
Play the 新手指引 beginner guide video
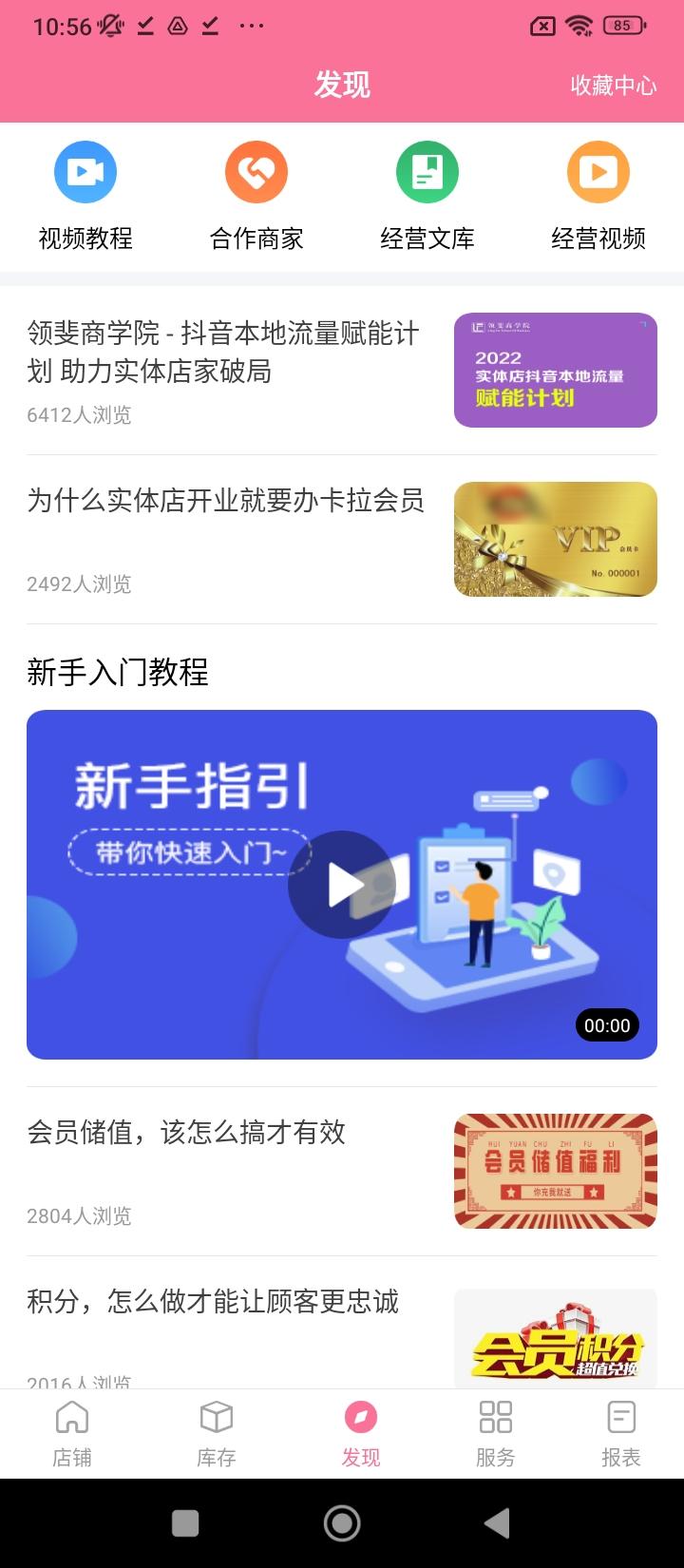[x=342, y=883]
